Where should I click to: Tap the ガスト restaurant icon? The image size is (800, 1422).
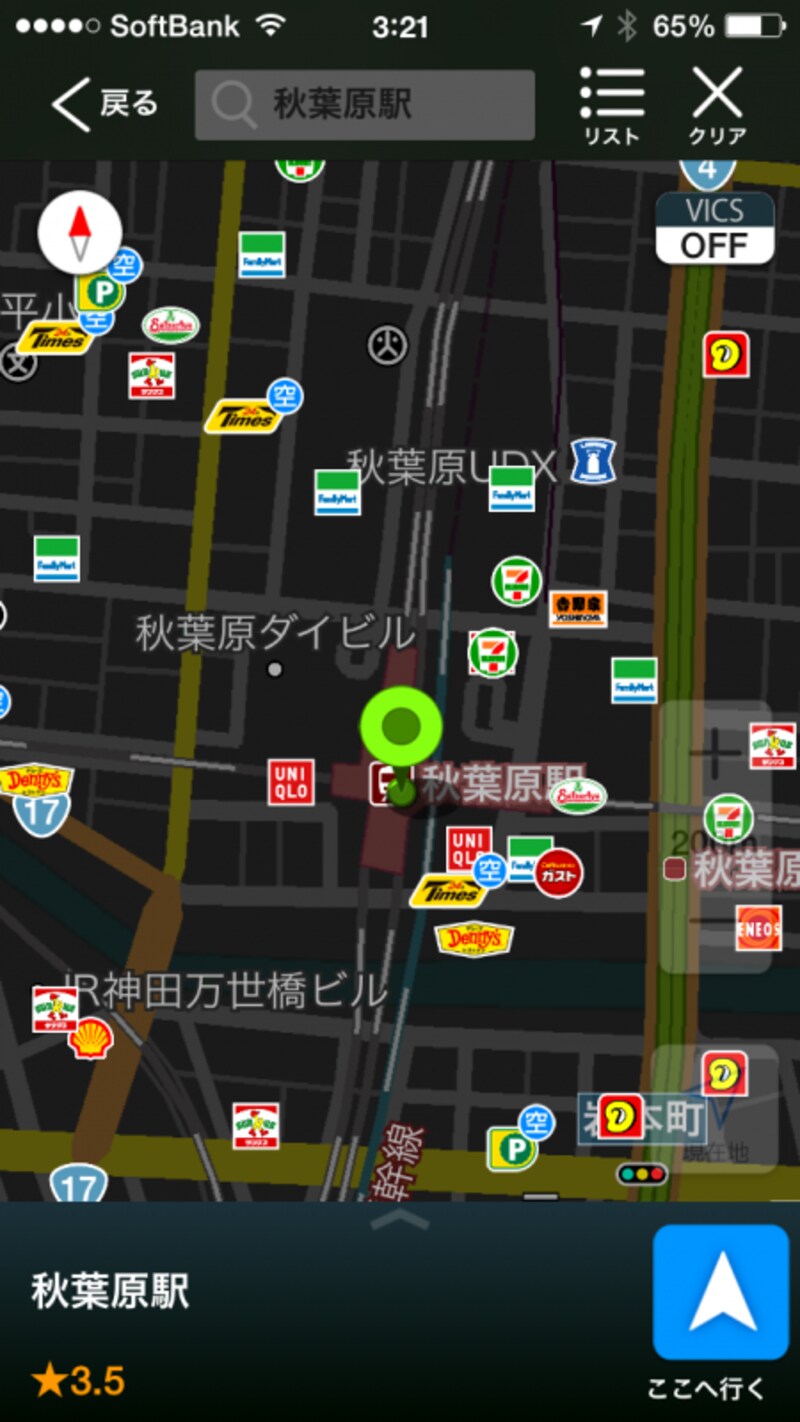click(557, 871)
